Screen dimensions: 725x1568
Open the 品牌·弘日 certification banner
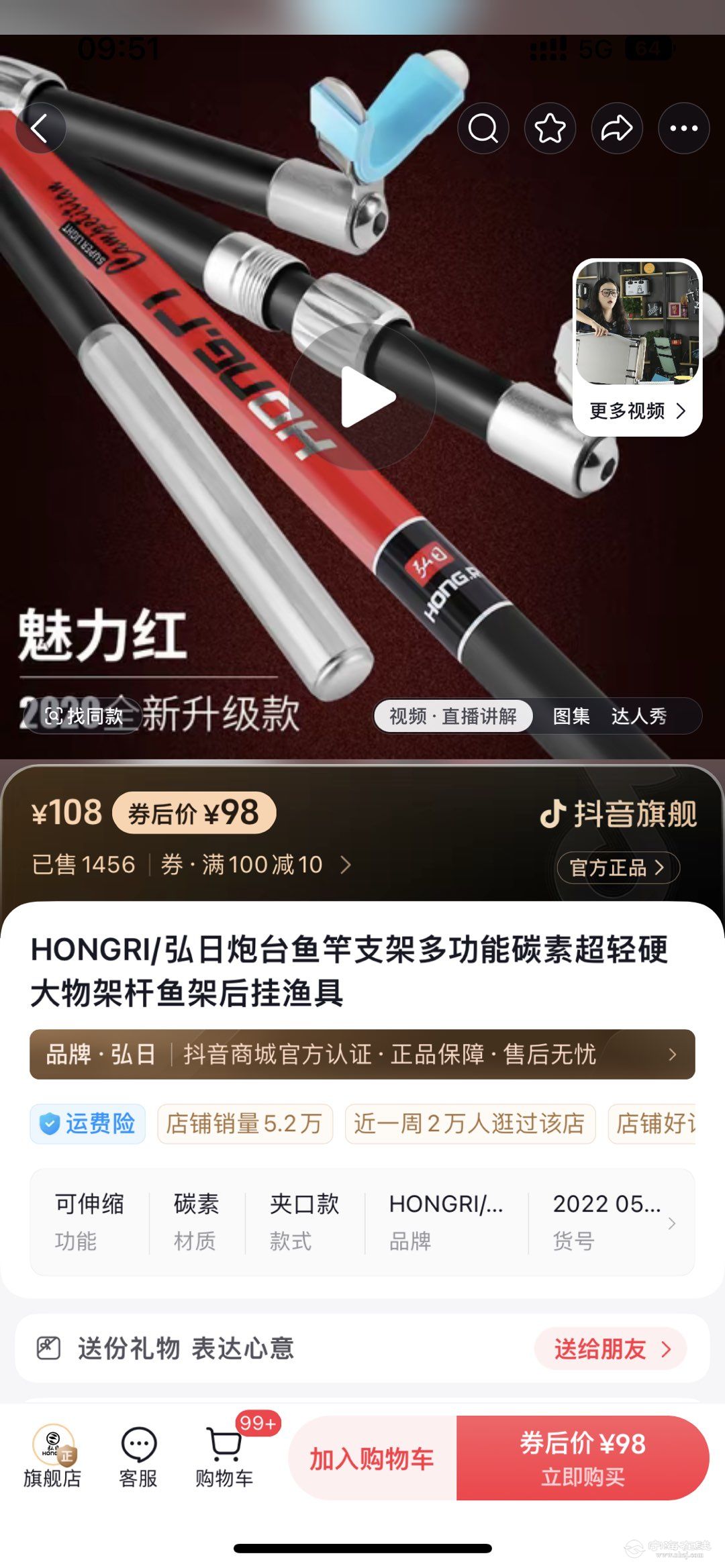pyautogui.click(x=362, y=1054)
